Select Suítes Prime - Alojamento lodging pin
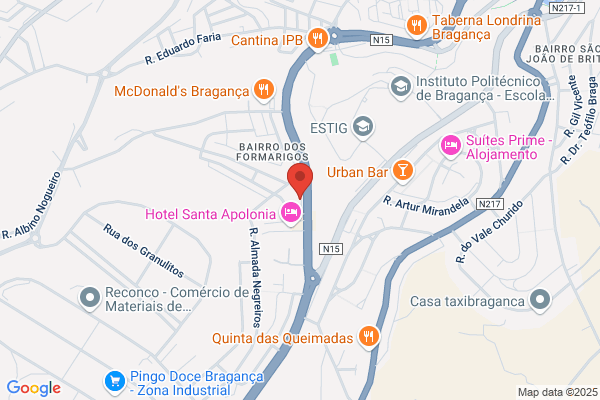Image resolution: width=600 pixels, height=400 pixels. pyautogui.click(x=451, y=146)
